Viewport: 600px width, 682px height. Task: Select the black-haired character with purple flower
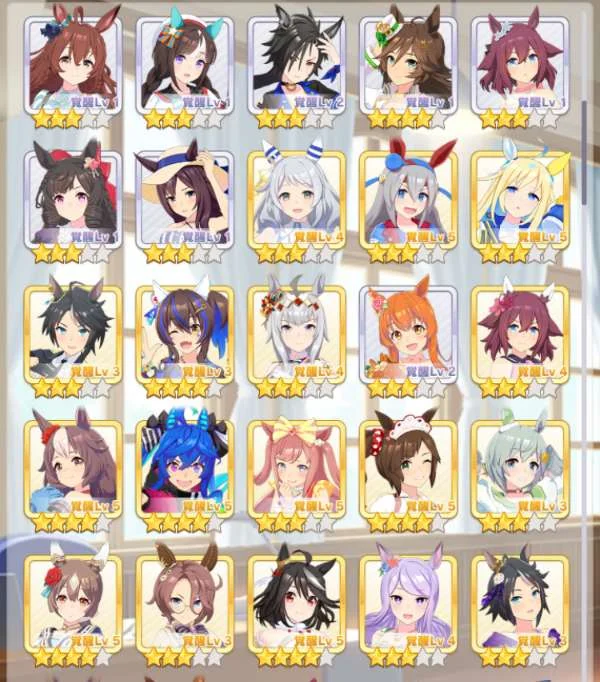(520, 602)
